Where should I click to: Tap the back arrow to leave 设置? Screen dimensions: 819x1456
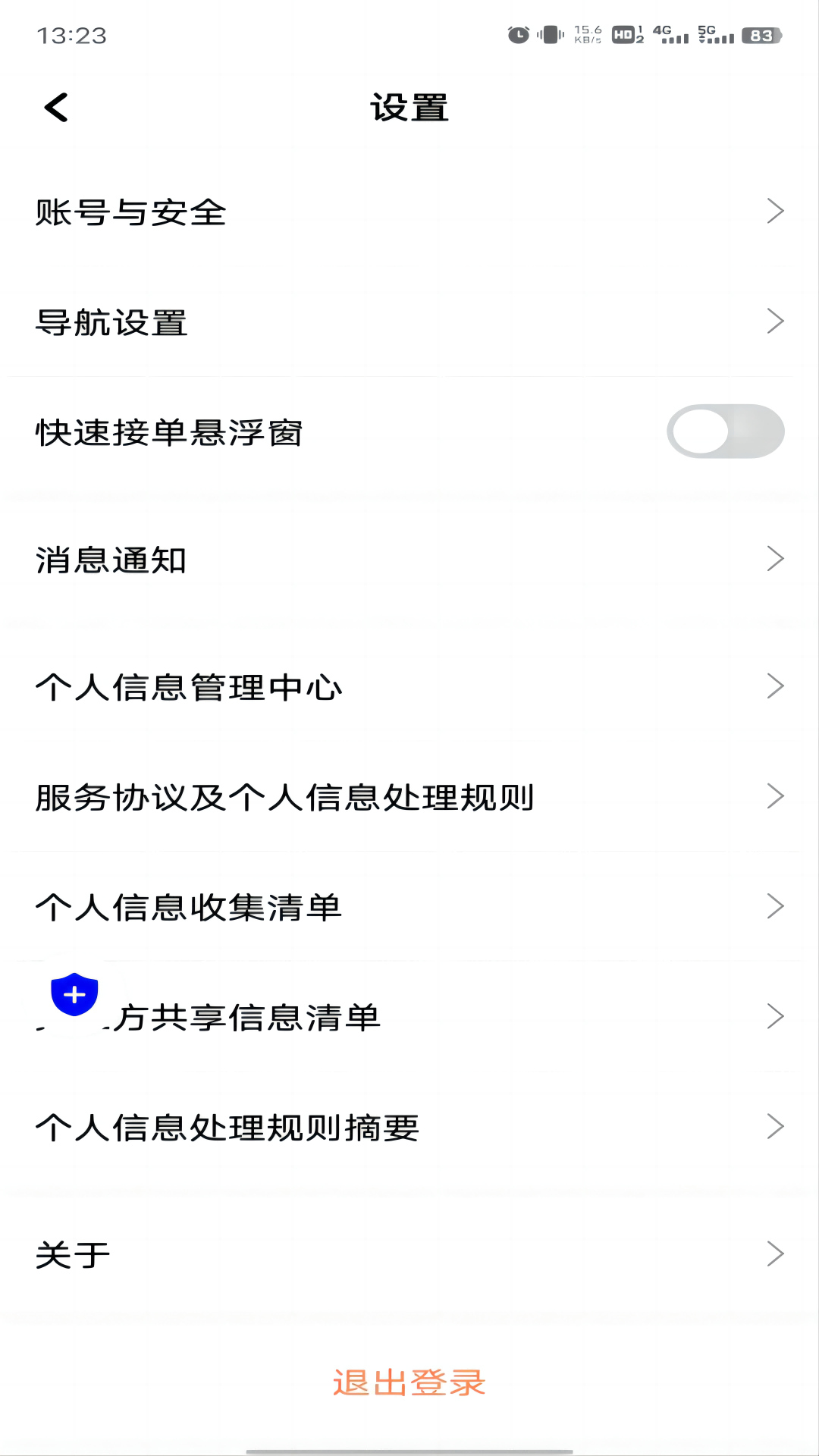pos(57,108)
